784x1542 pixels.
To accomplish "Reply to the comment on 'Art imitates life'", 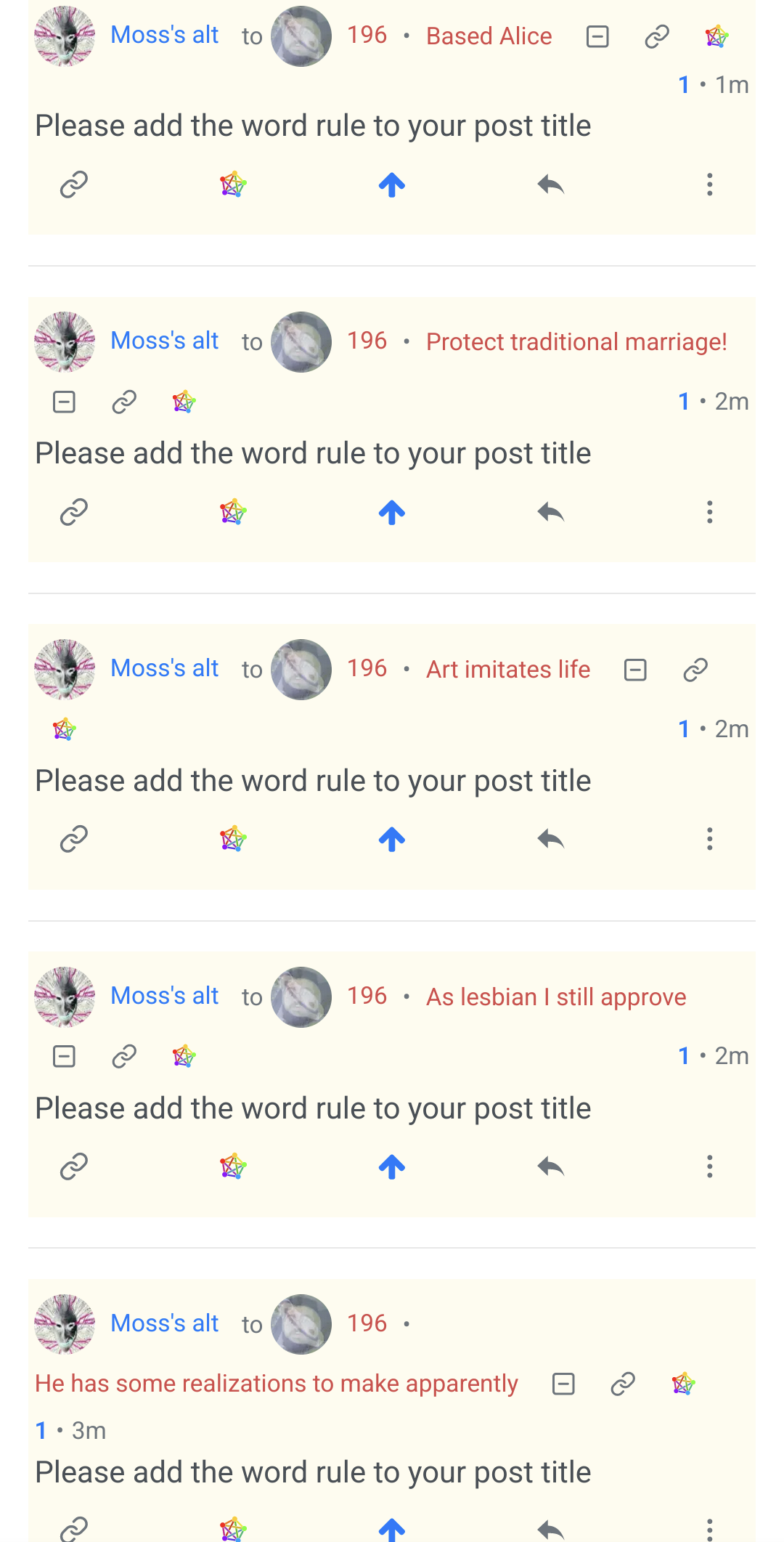I will 551,840.
